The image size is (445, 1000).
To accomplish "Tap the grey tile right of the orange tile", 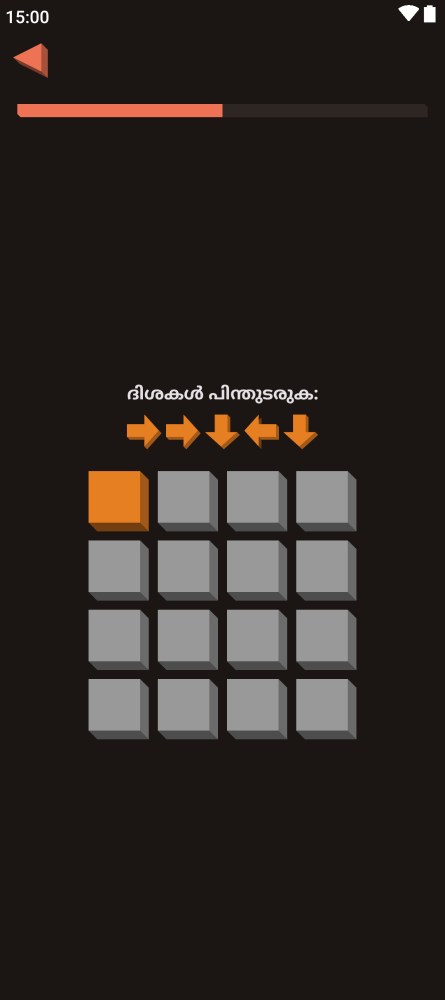I will coord(187,501).
